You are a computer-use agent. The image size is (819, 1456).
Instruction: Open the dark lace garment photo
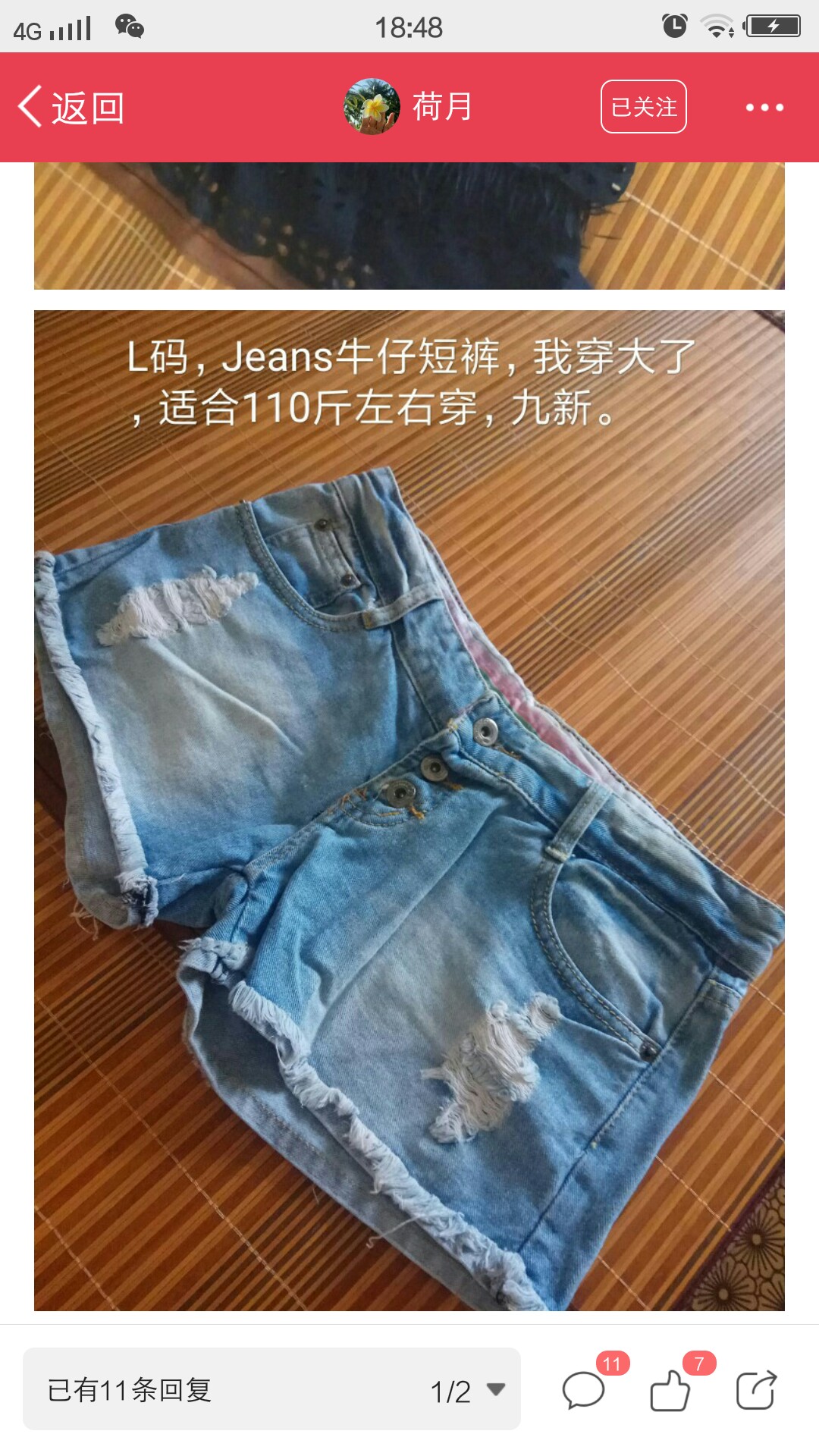tap(409, 226)
